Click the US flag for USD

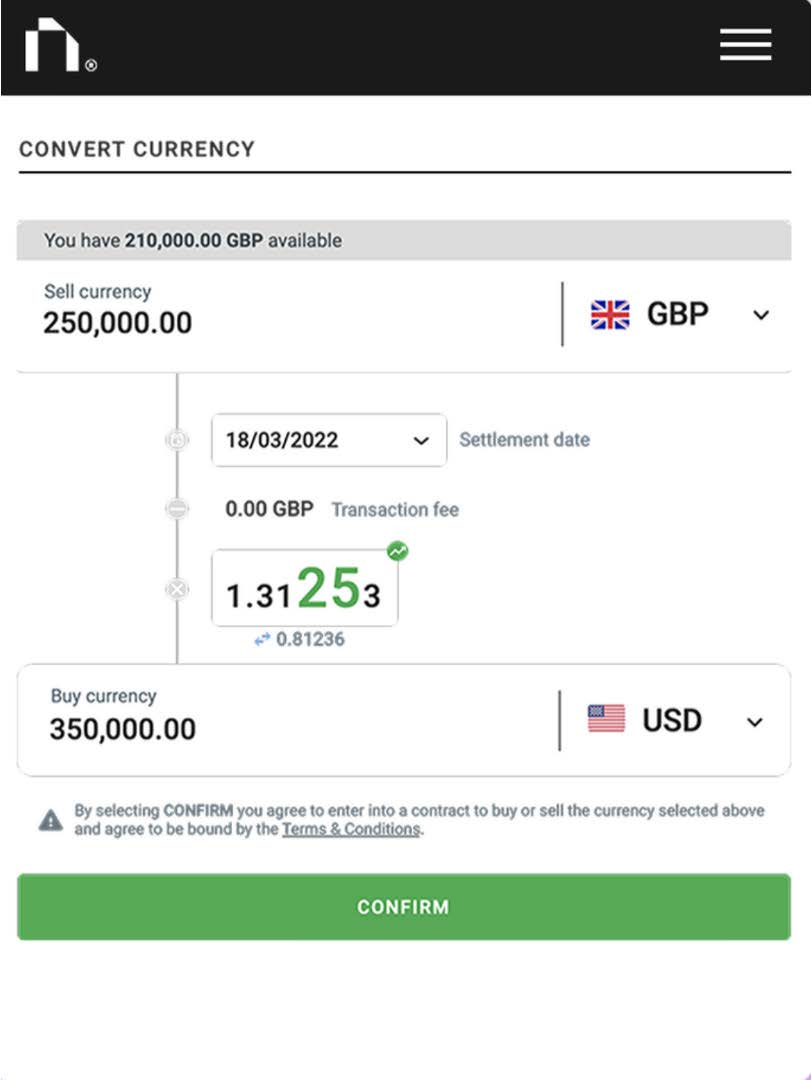(x=605, y=720)
